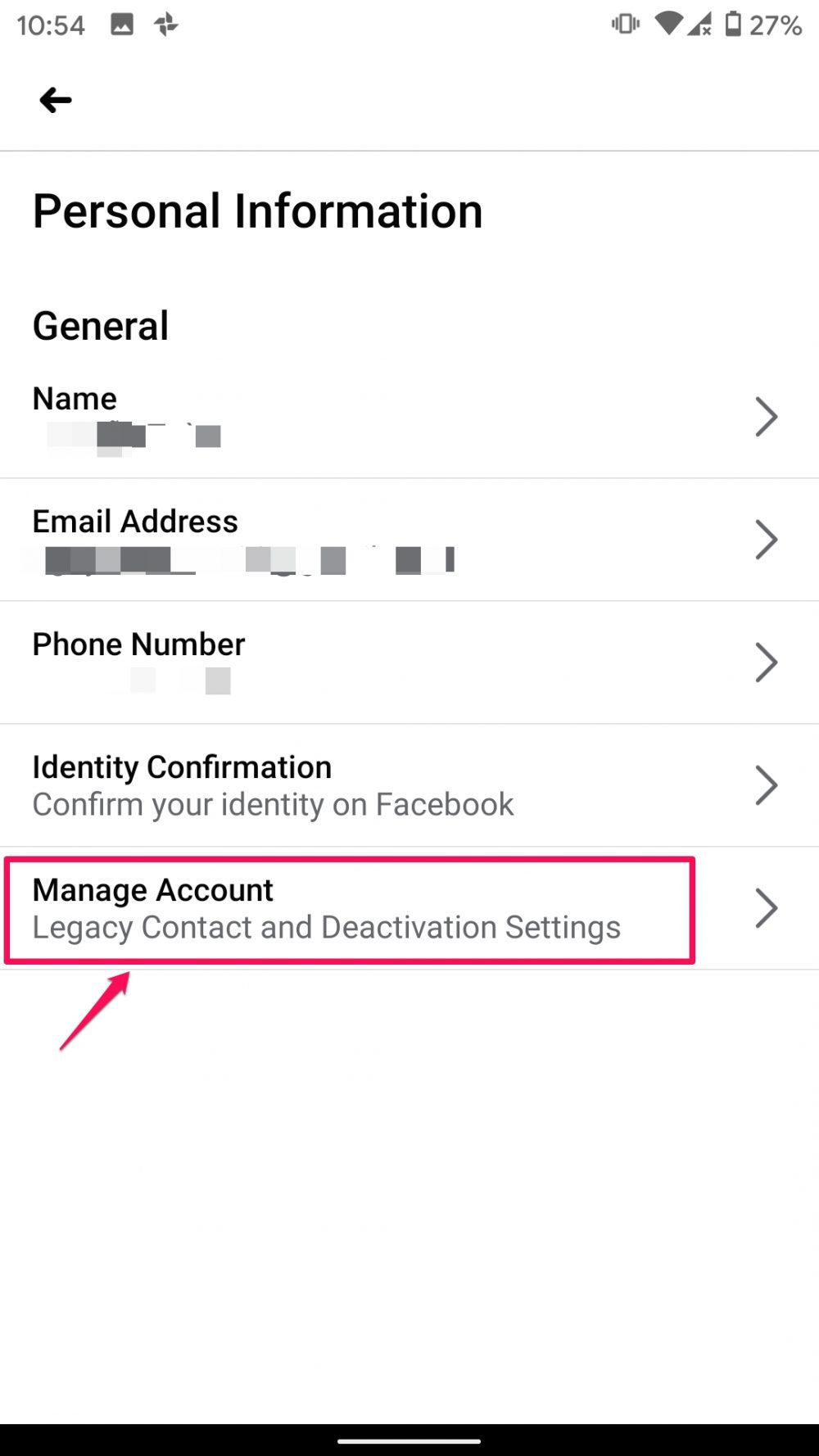Click the General section heading
819x1456 pixels.
click(x=100, y=325)
